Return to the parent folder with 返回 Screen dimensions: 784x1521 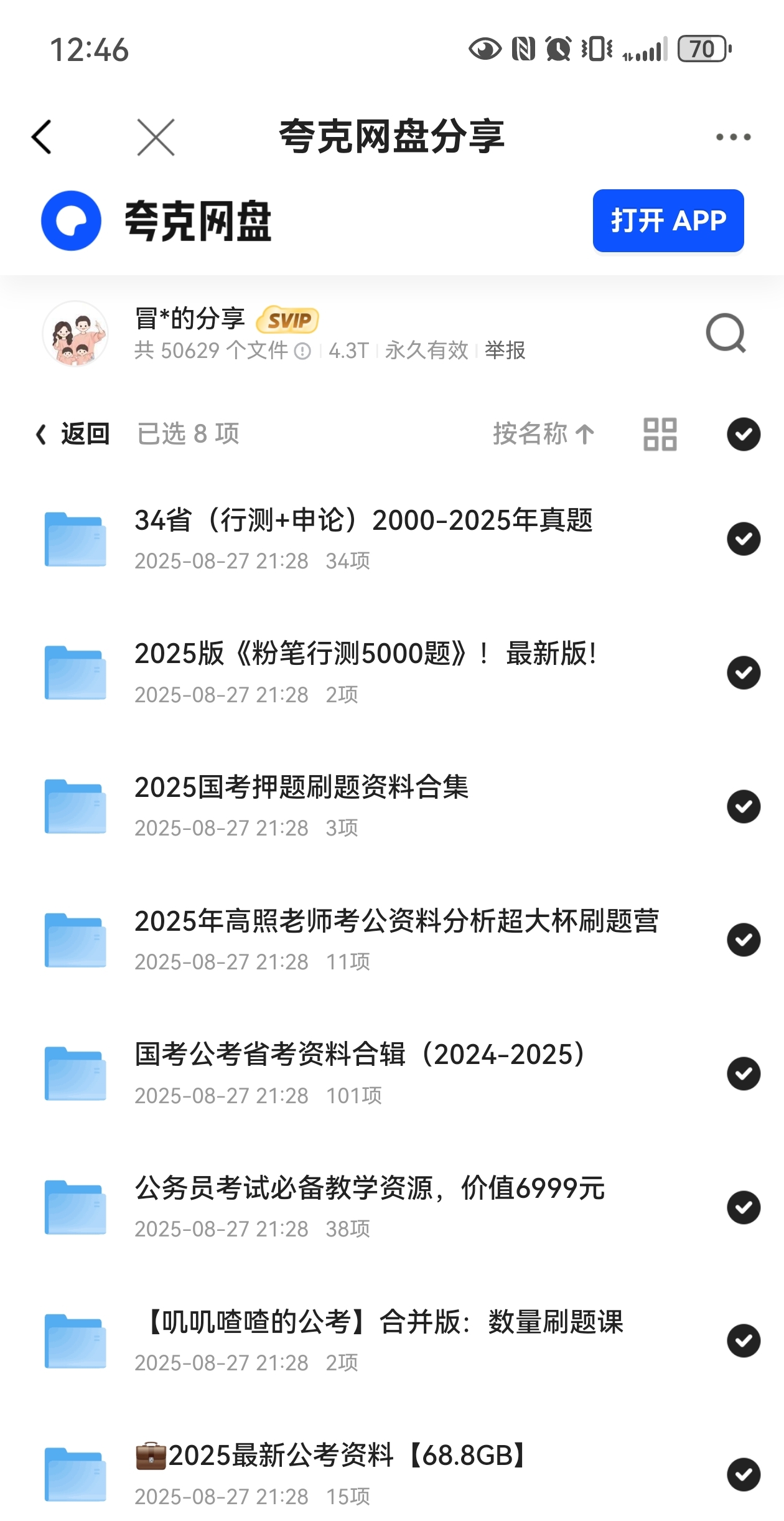click(73, 434)
